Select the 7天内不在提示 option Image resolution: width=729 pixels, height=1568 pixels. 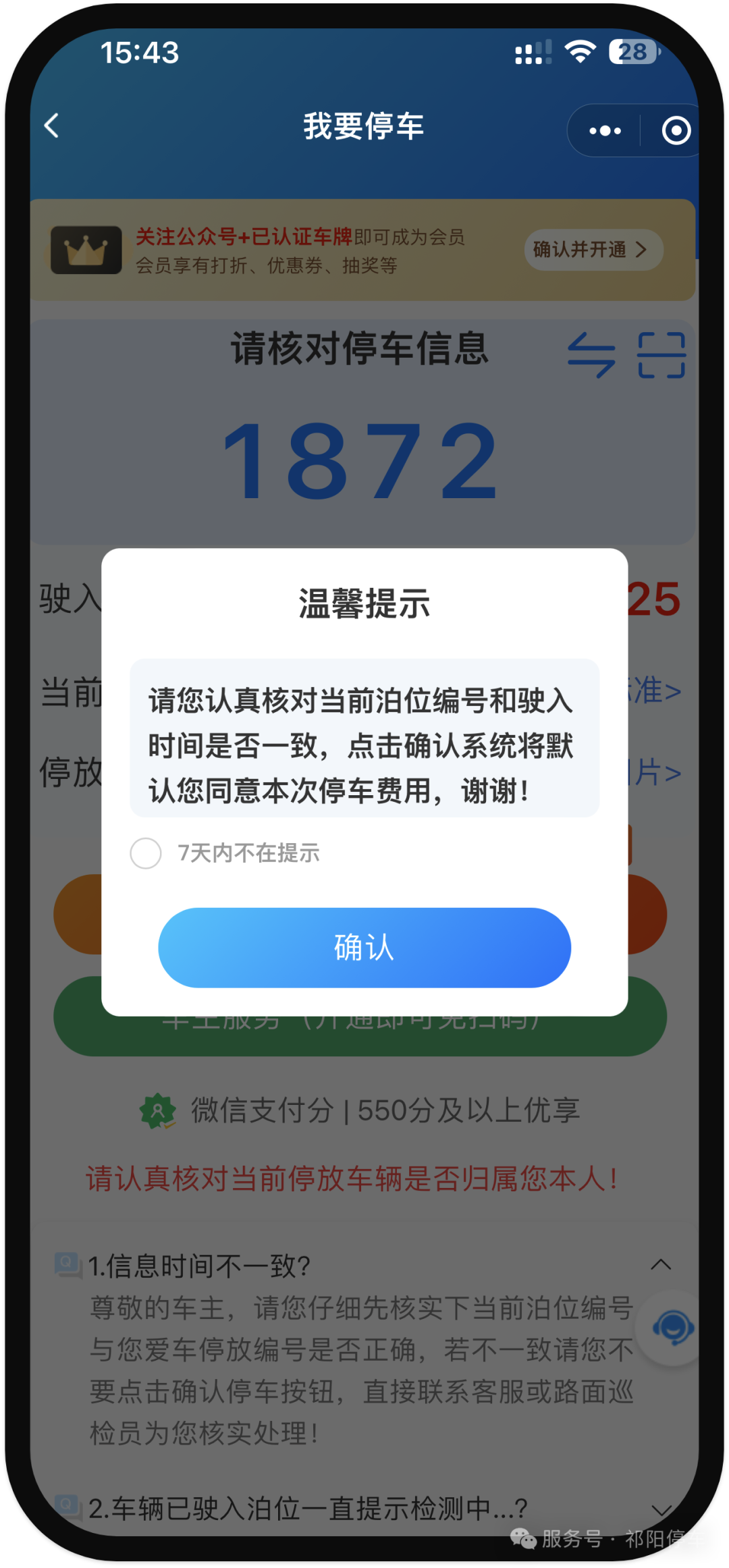point(146,853)
